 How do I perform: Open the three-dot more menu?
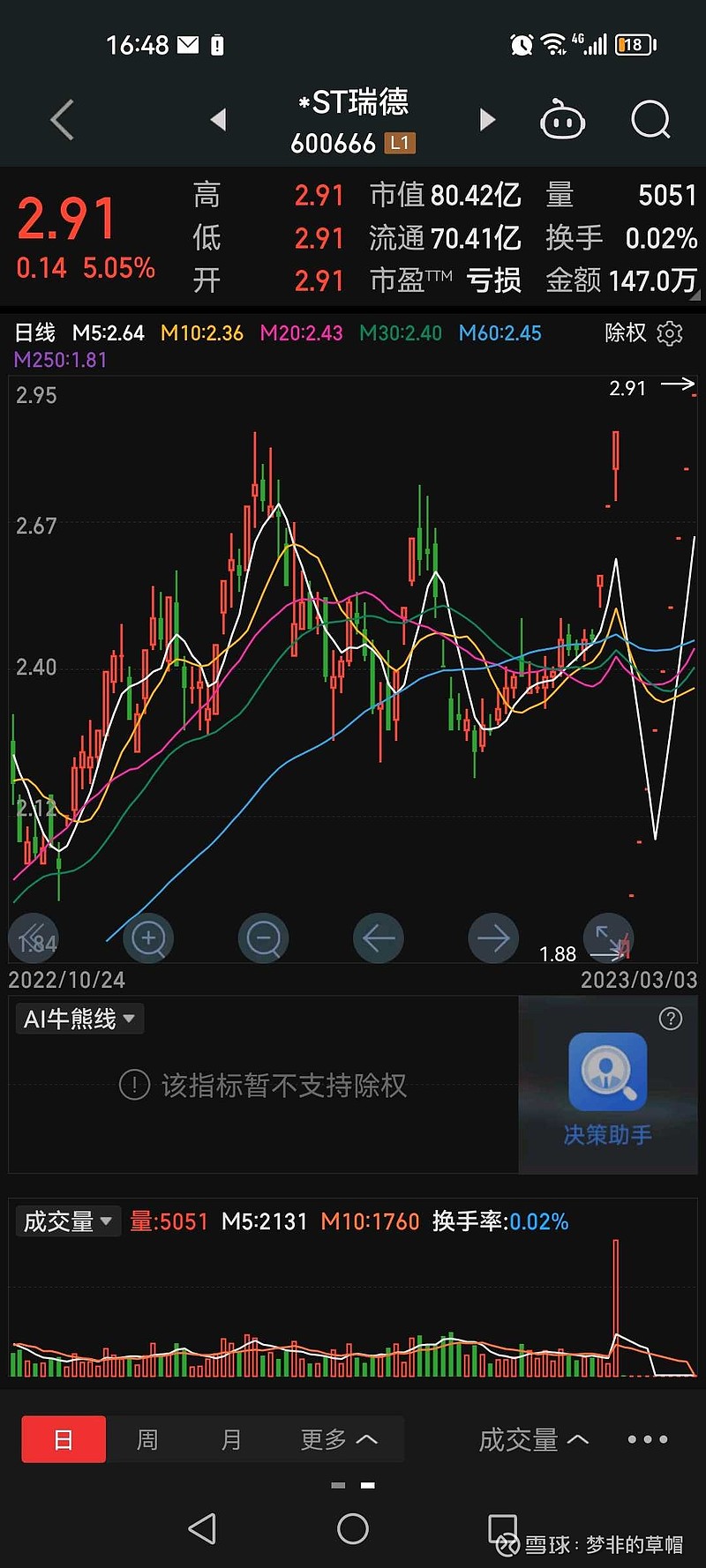click(x=648, y=1439)
